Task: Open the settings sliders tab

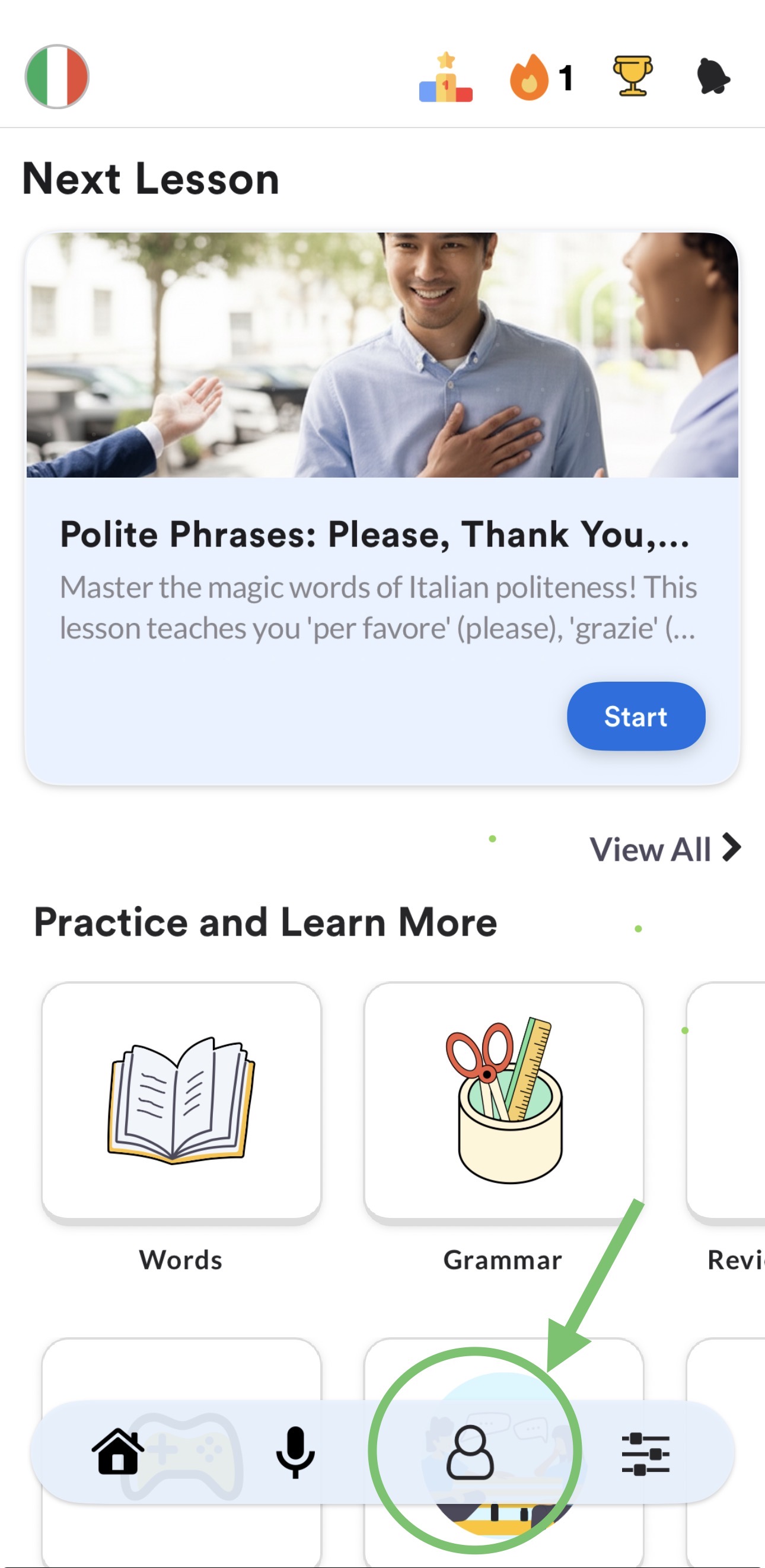Action: pos(645,1453)
